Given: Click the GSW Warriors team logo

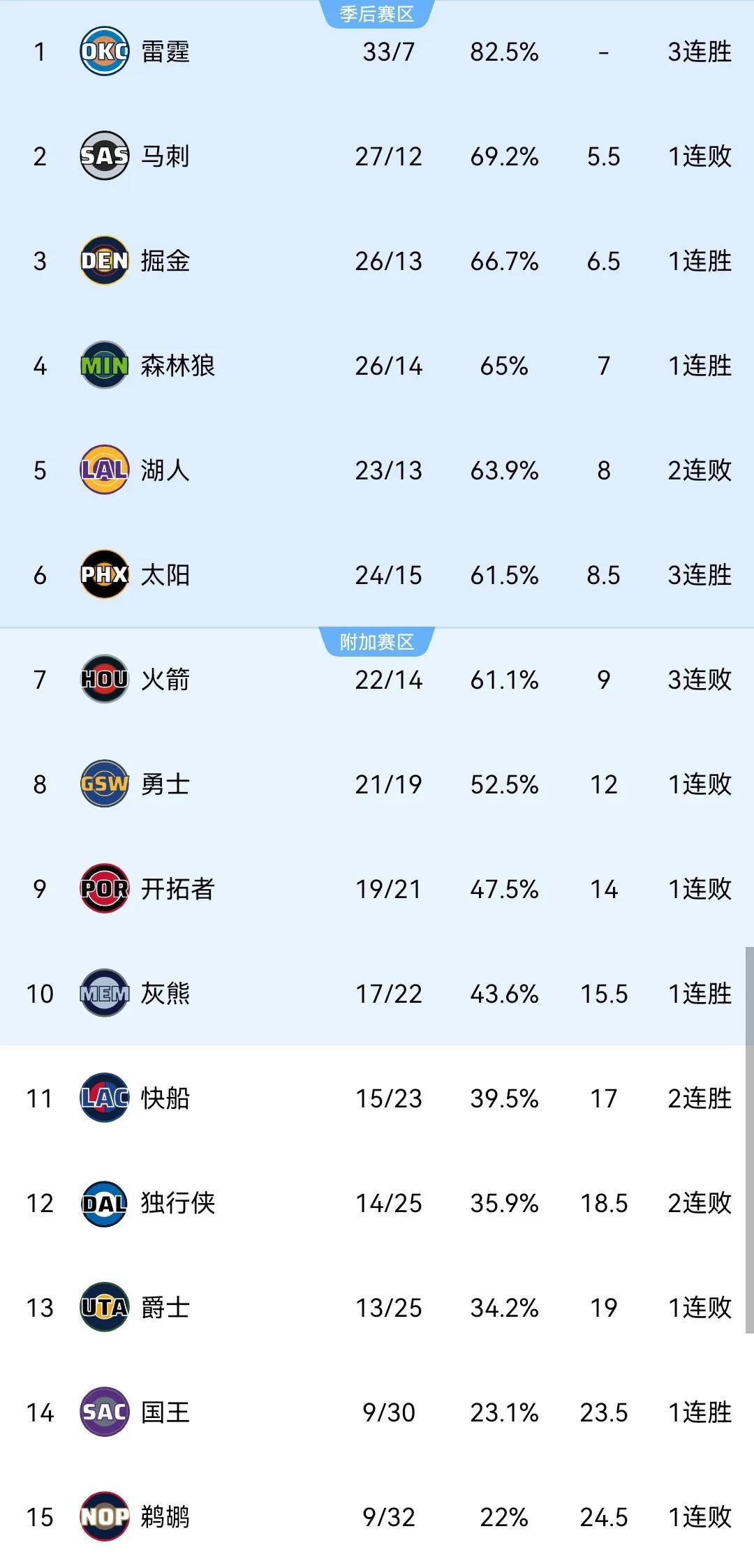Looking at the screenshot, I should (x=105, y=784).
